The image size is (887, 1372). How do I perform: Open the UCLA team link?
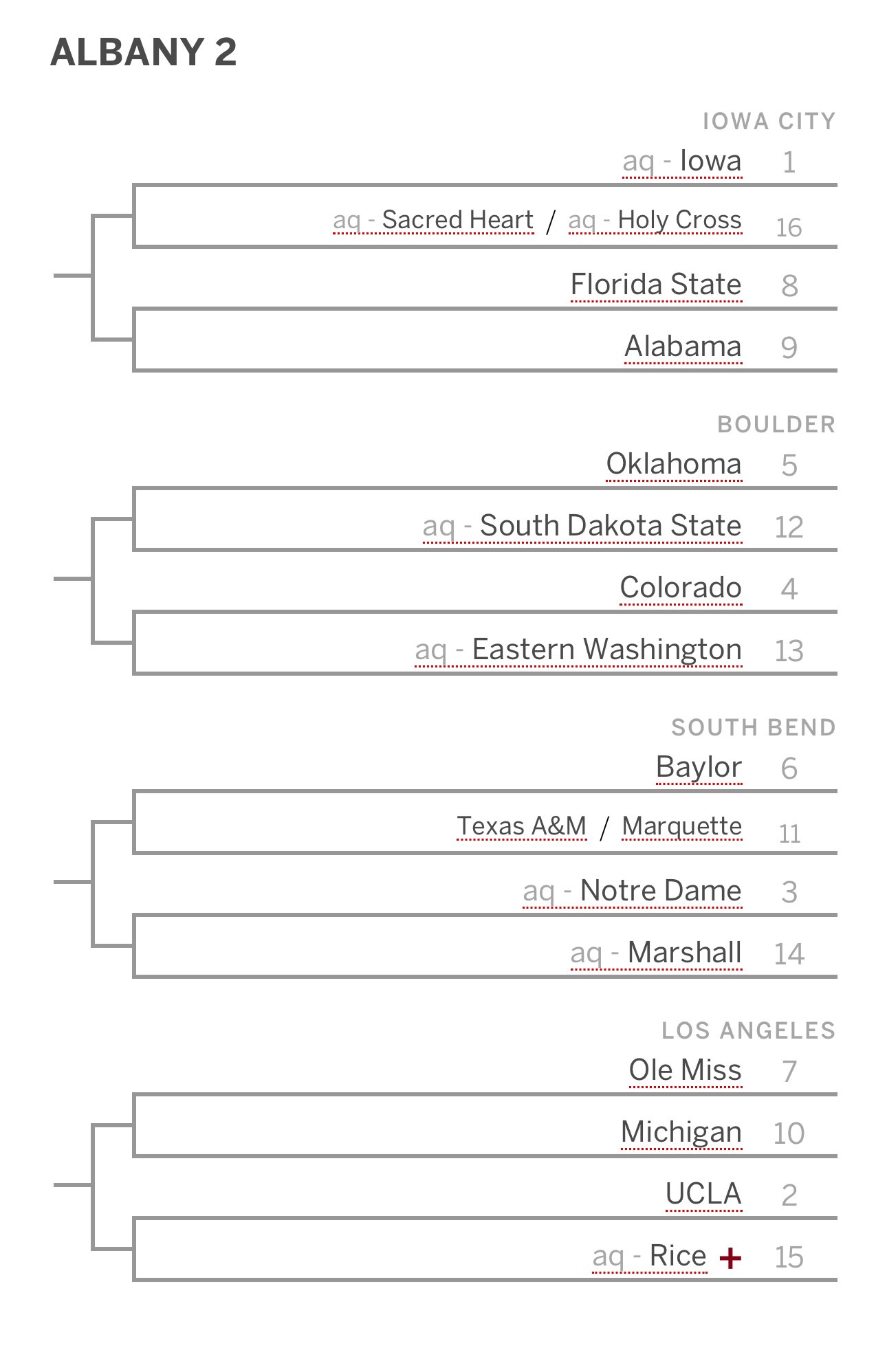703,1194
